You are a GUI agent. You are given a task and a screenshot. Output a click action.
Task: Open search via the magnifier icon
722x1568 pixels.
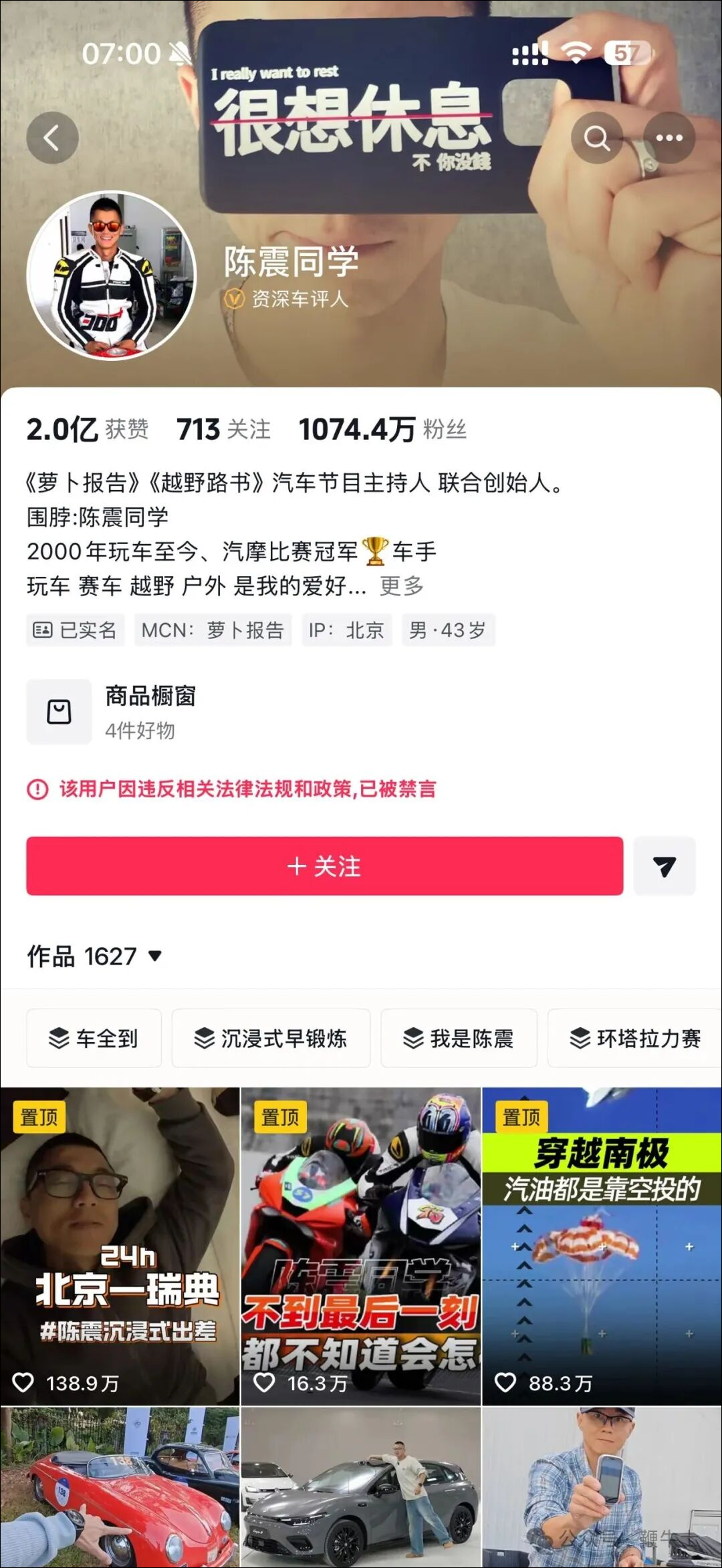pos(597,137)
